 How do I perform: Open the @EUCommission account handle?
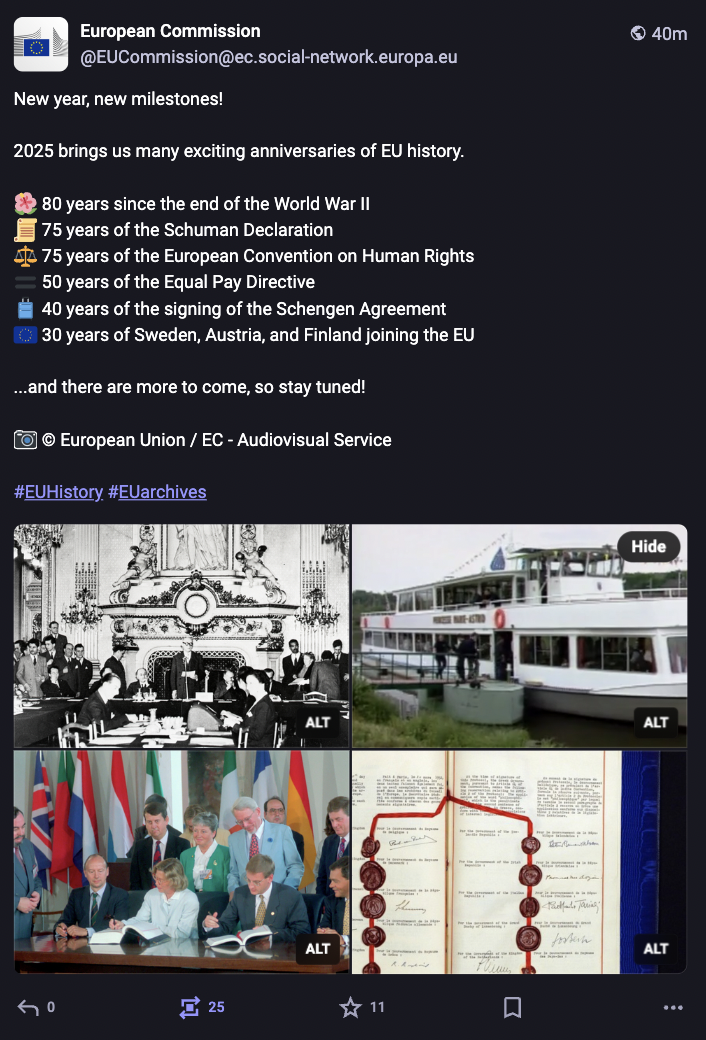(268, 57)
